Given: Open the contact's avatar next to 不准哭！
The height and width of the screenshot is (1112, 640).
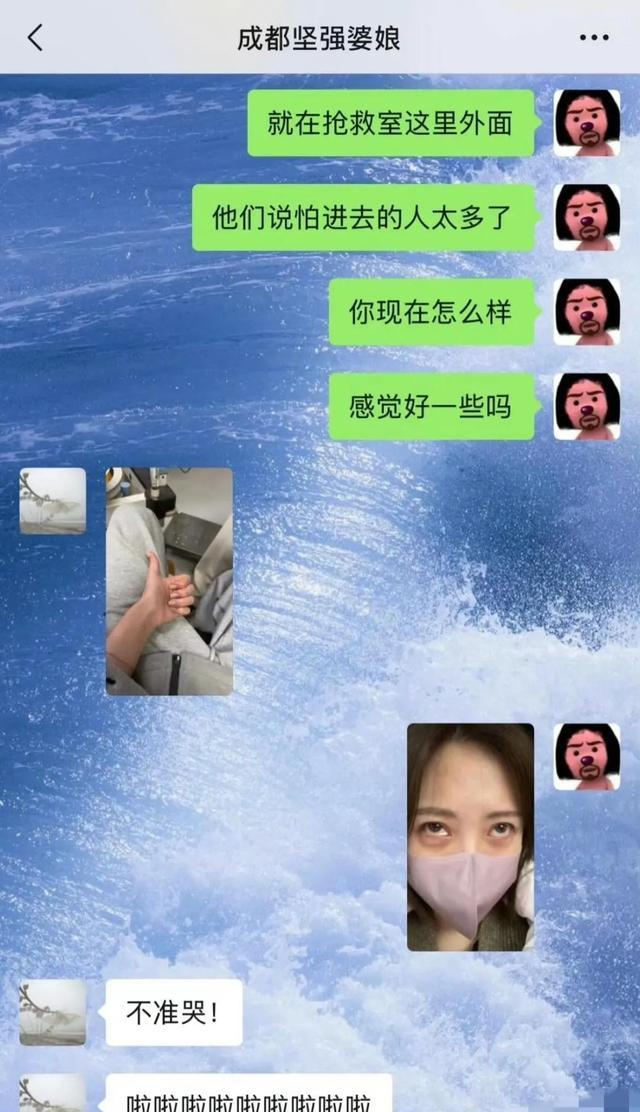Looking at the screenshot, I should 52,1012.
